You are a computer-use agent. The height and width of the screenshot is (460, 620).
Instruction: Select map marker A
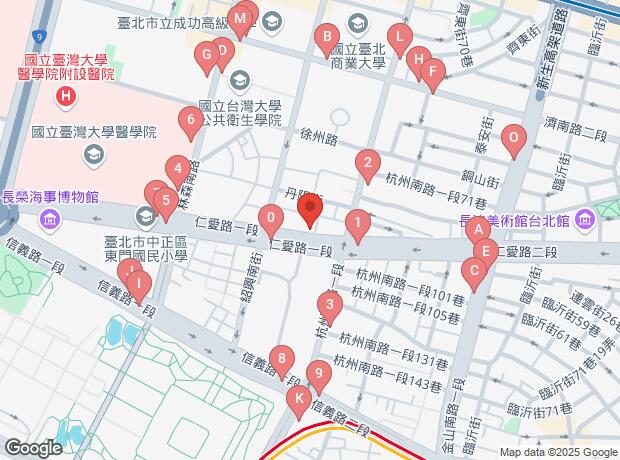tap(478, 231)
